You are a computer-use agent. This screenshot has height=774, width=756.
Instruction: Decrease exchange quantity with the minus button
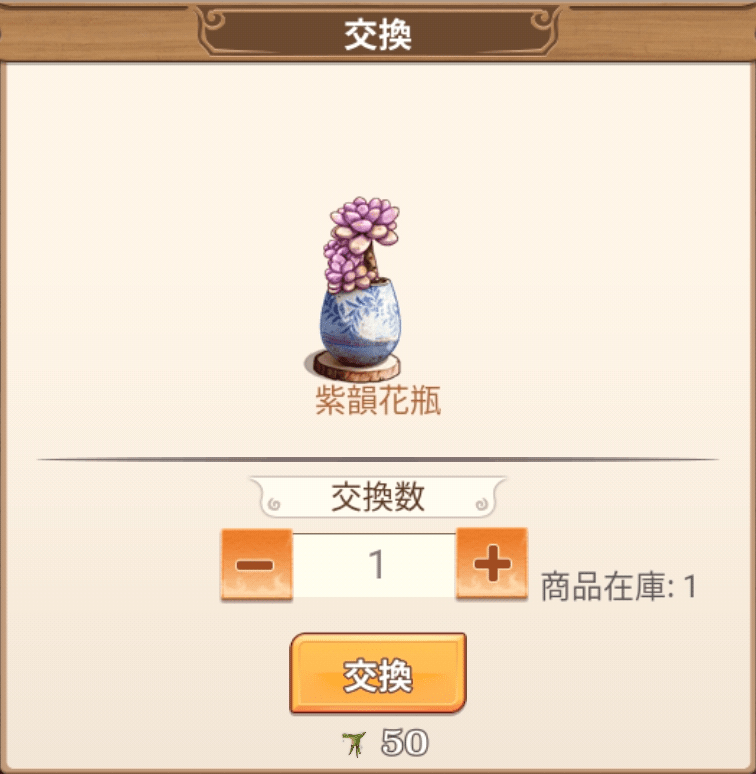(x=256, y=565)
